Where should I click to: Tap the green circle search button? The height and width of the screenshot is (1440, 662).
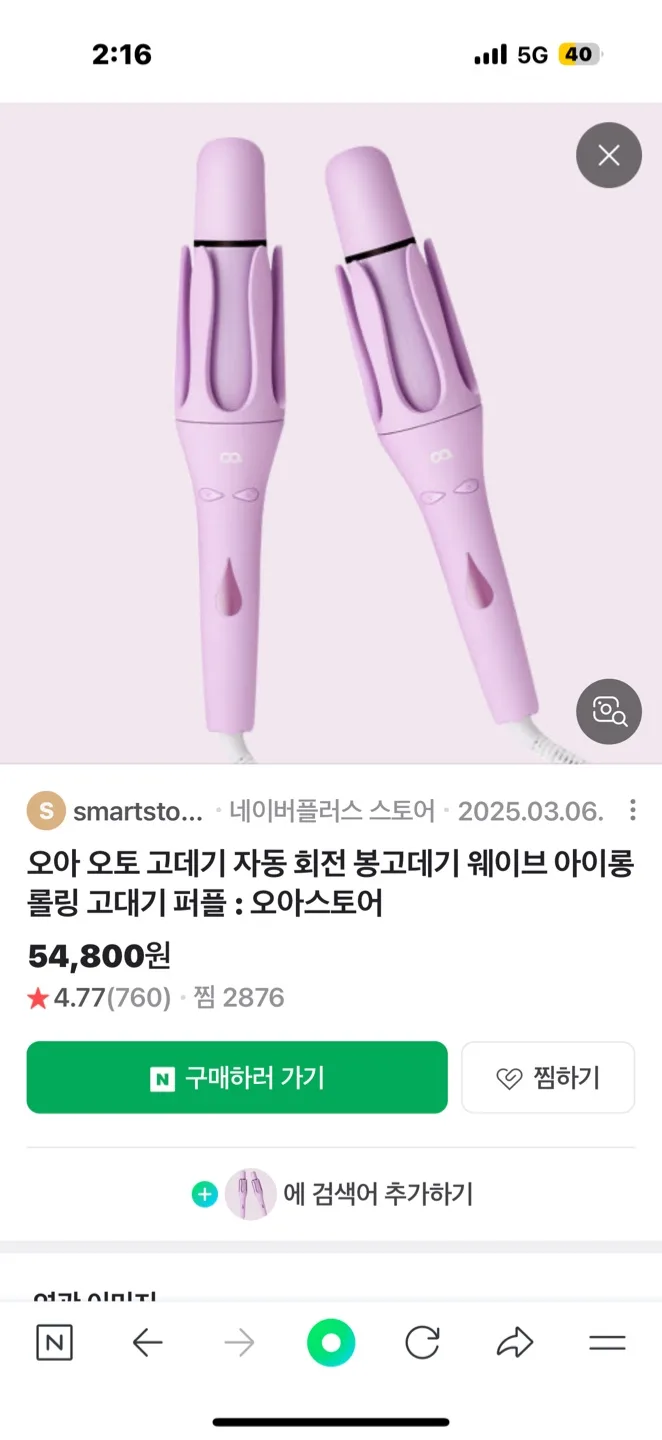pos(331,1343)
